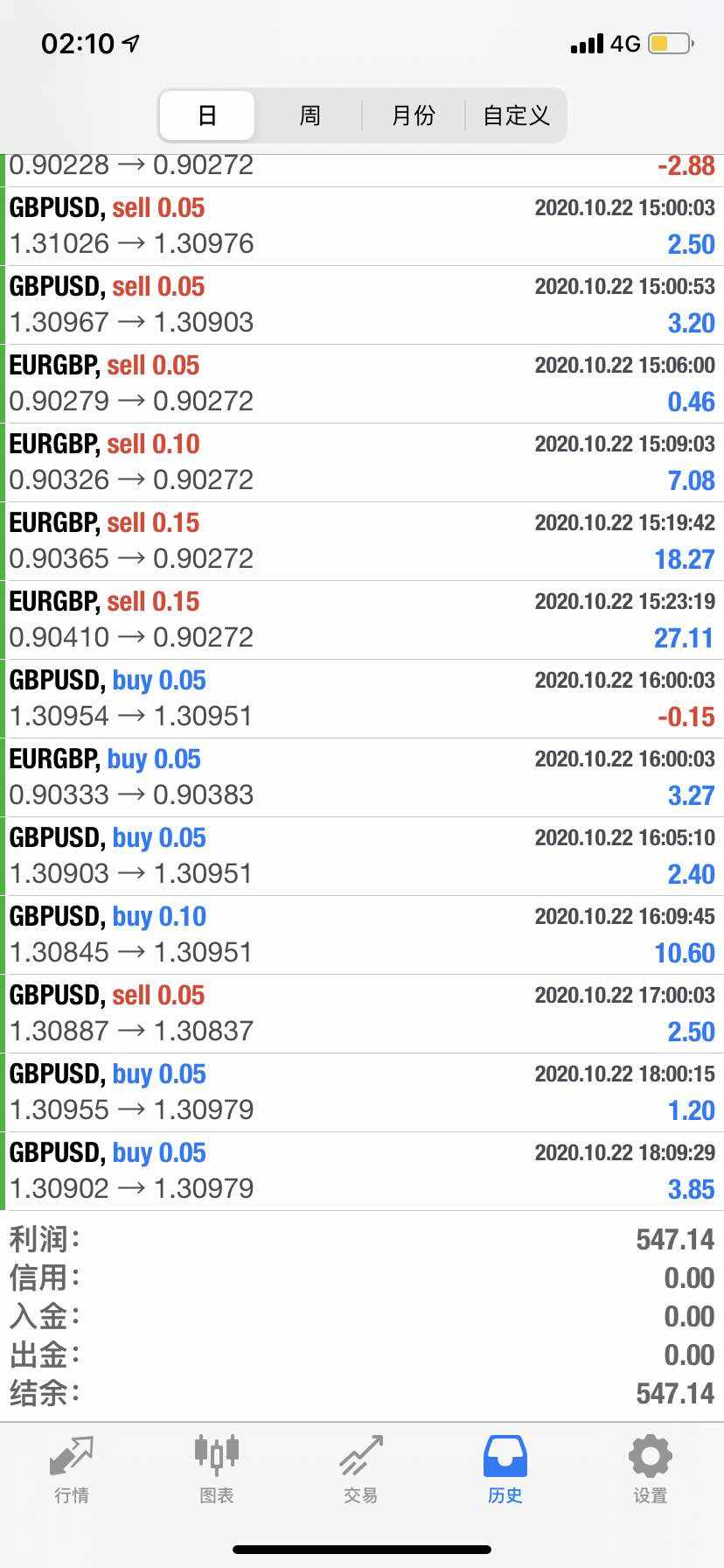Expand EURGBP sell 0.10 trade at 15:09:03

click(x=362, y=462)
